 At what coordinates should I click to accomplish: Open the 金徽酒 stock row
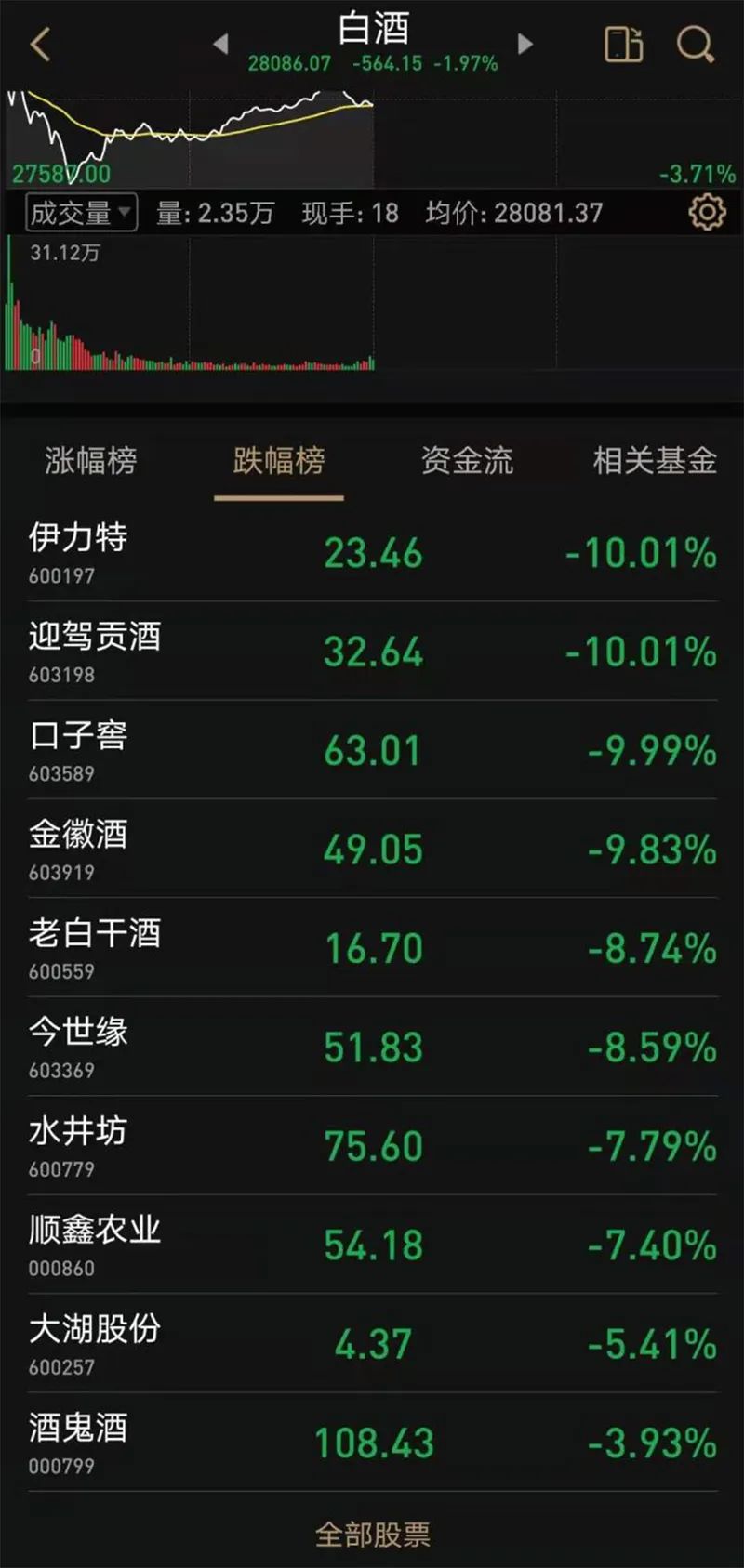click(372, 849)
